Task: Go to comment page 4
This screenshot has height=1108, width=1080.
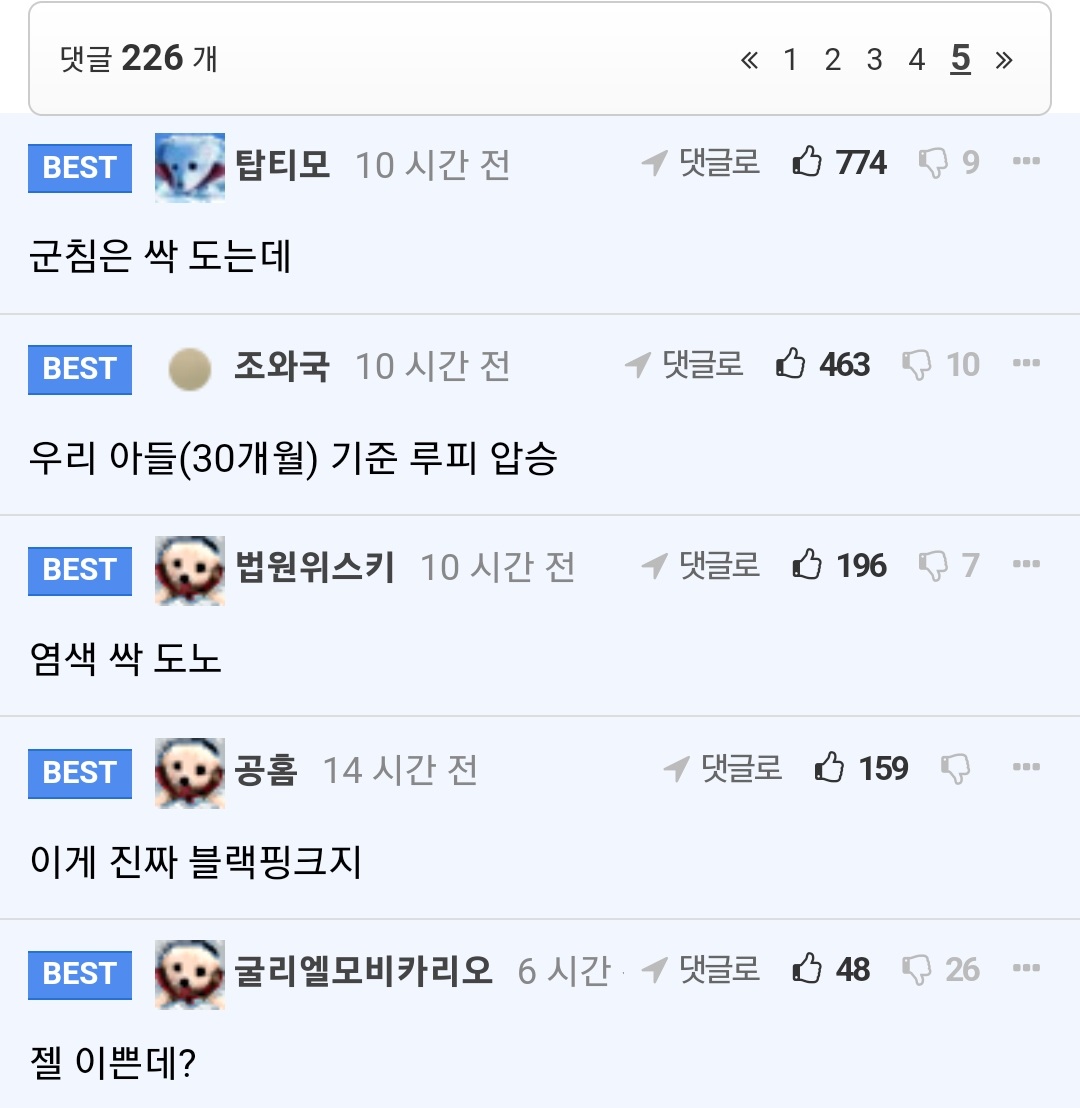Action: [x=916, y=61]
